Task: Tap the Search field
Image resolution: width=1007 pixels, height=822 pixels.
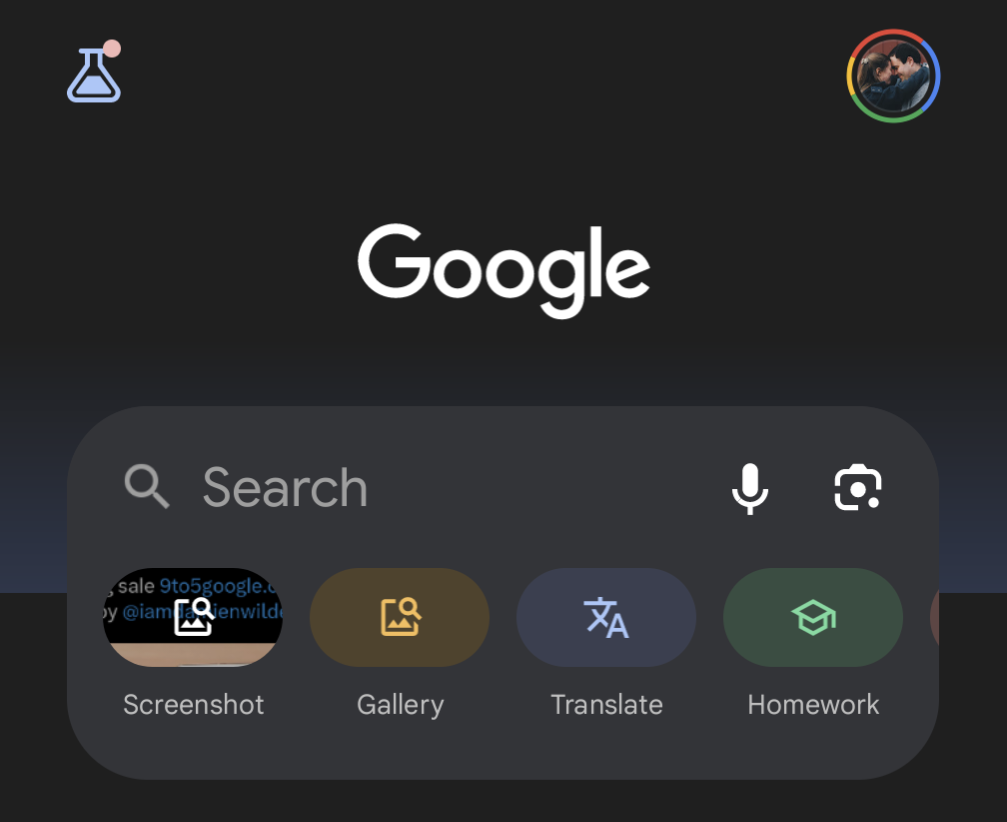Action: pyautogui.click(x=400, y=488)
